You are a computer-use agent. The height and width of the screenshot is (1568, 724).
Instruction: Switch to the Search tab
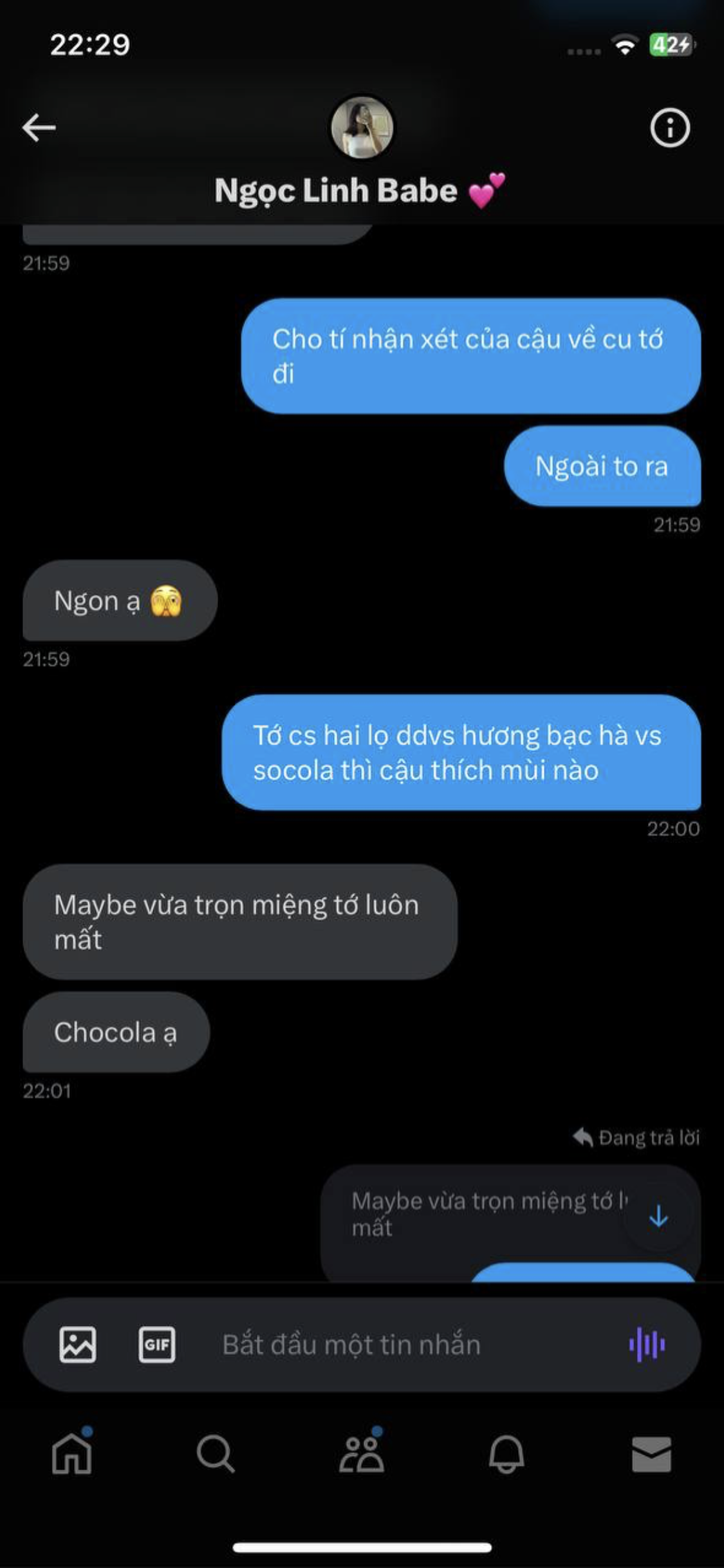216,1453
